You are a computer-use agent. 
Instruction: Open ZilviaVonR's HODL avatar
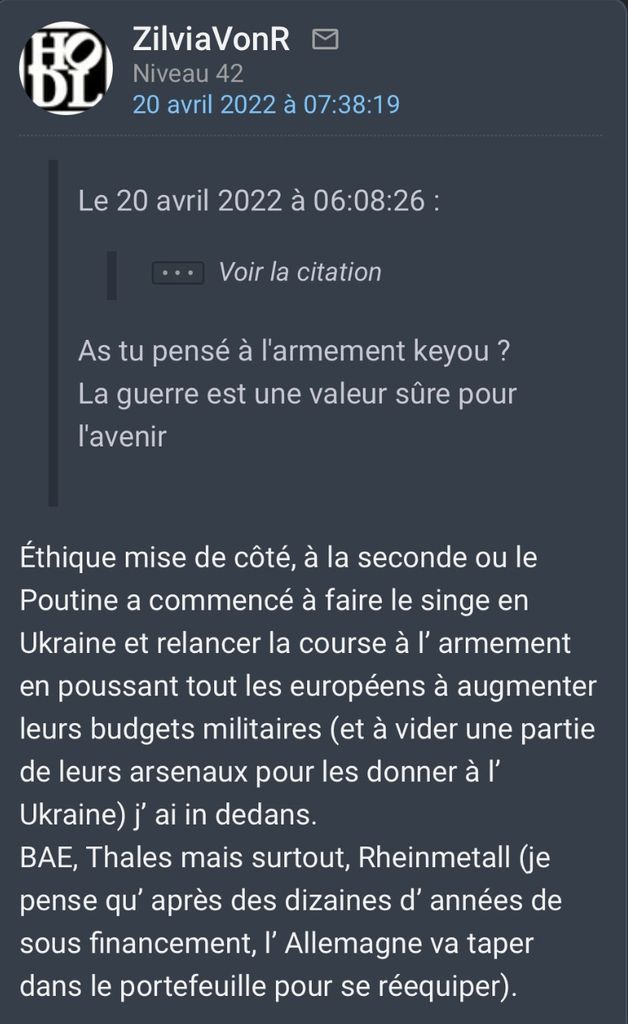click(x=66, y=68)
